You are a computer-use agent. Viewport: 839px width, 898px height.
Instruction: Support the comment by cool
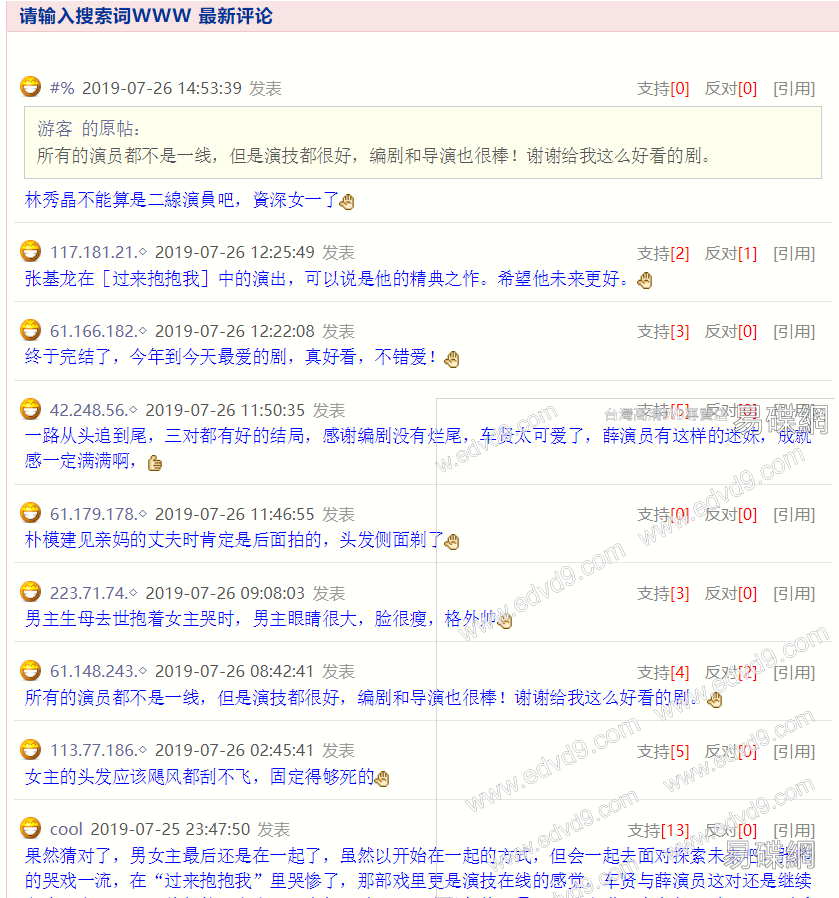[x=658, y=830]
